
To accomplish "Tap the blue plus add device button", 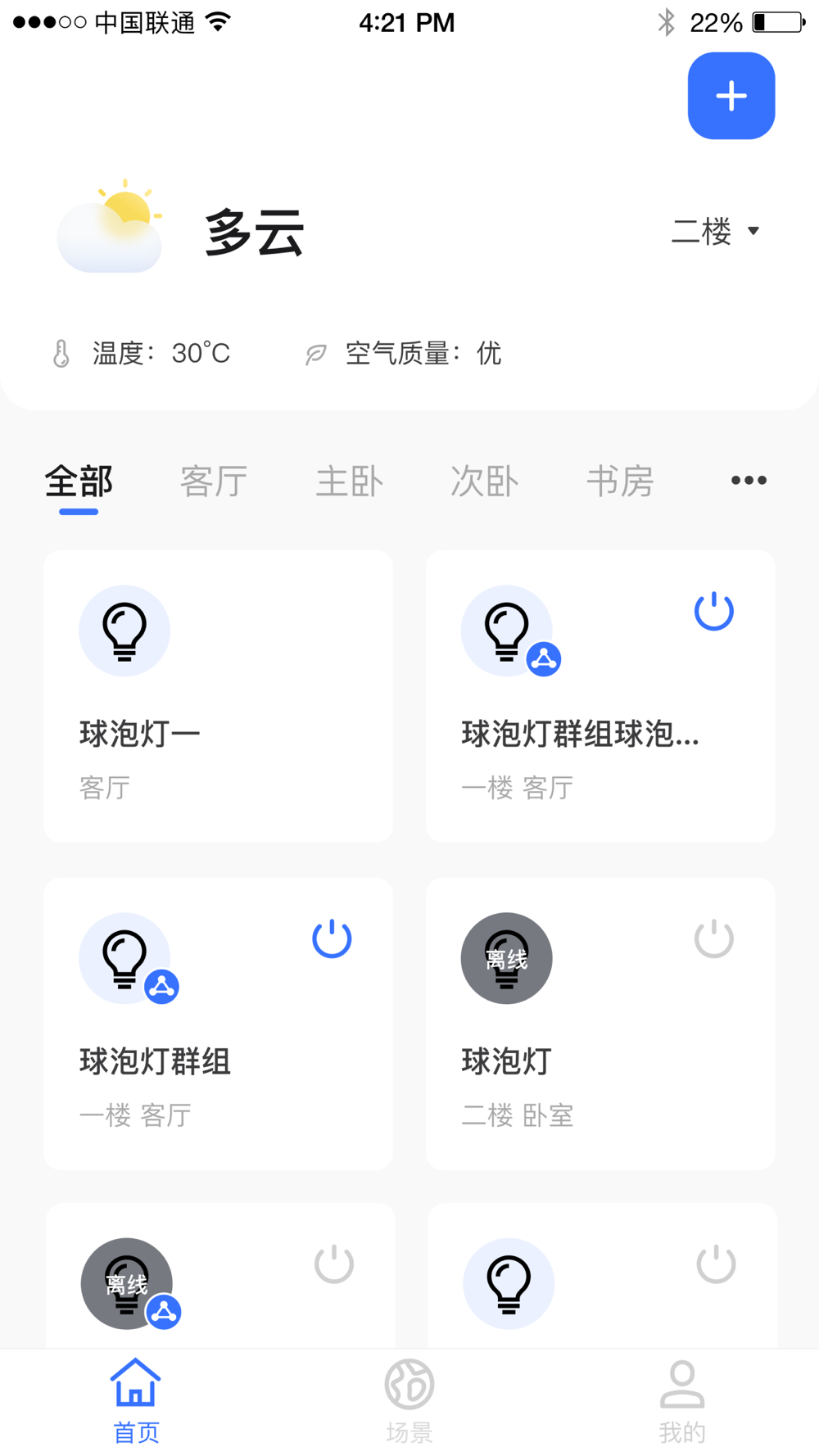I will coord(731,96).
